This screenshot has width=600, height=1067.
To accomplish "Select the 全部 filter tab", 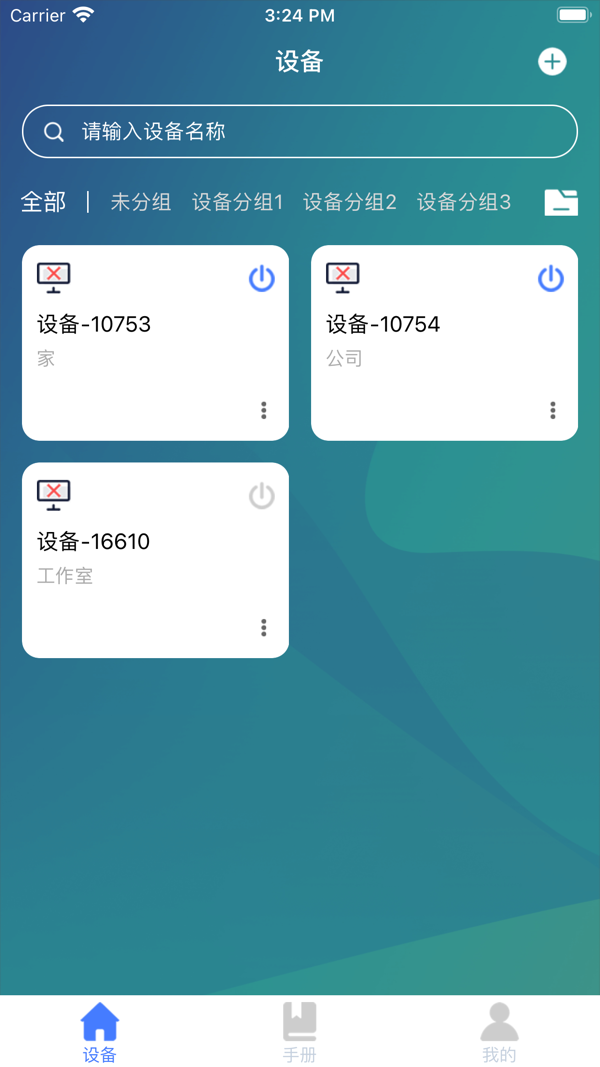I will pyautogui.click(x=44, y=202).
